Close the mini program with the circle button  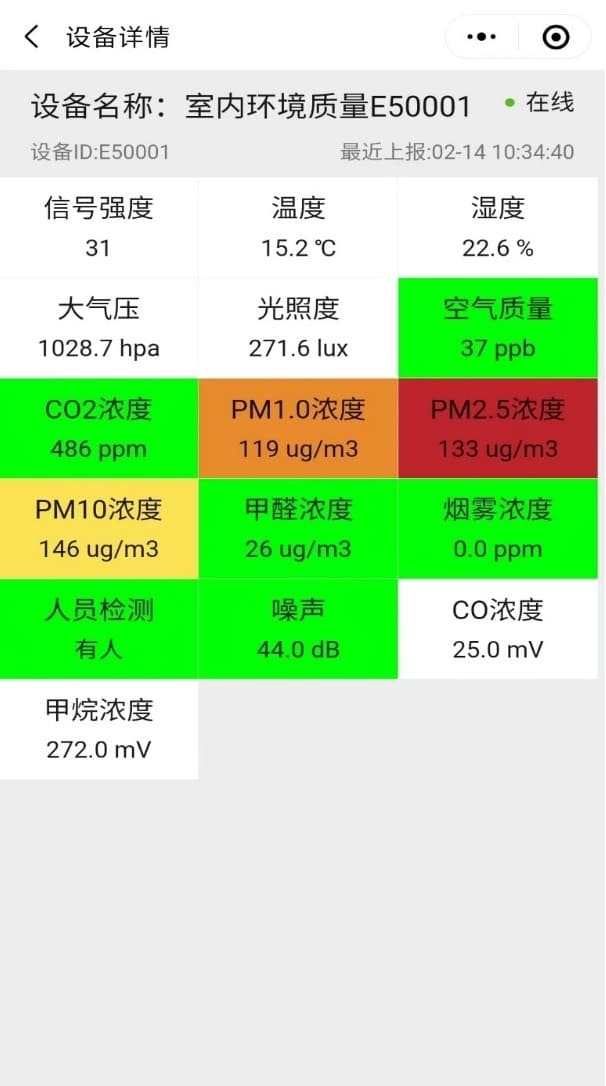555,37
